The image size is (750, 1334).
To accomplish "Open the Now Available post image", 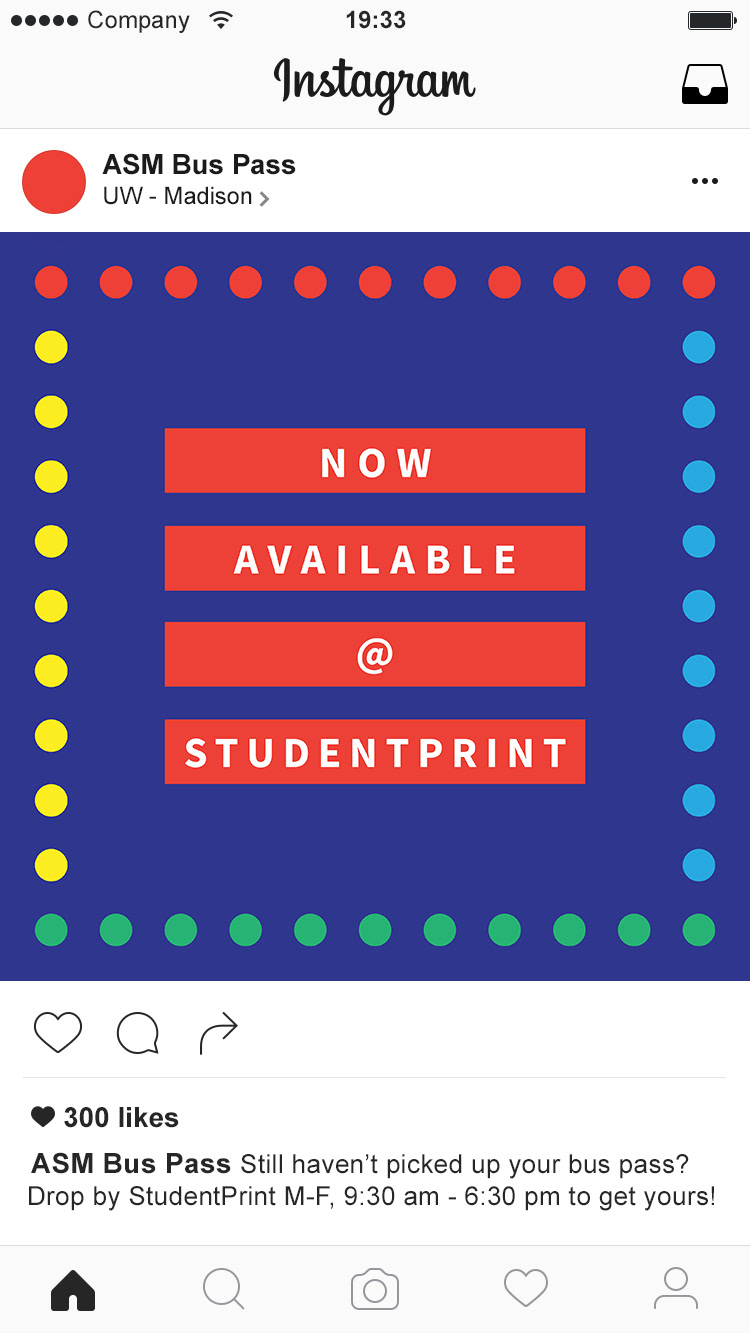I will click(375, 606).
